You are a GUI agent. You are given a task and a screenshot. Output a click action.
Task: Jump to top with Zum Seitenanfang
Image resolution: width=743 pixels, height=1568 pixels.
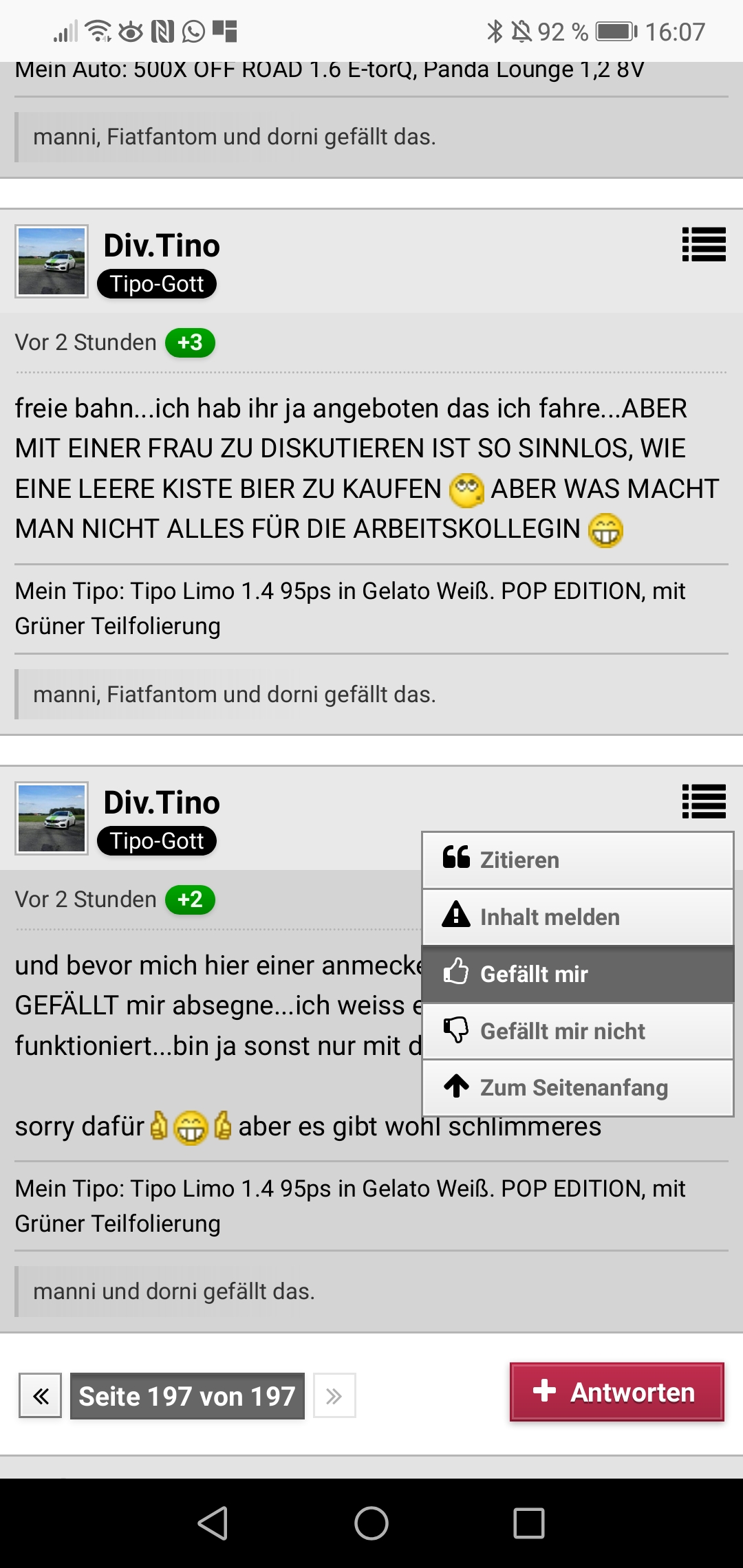pos(577,1087)
